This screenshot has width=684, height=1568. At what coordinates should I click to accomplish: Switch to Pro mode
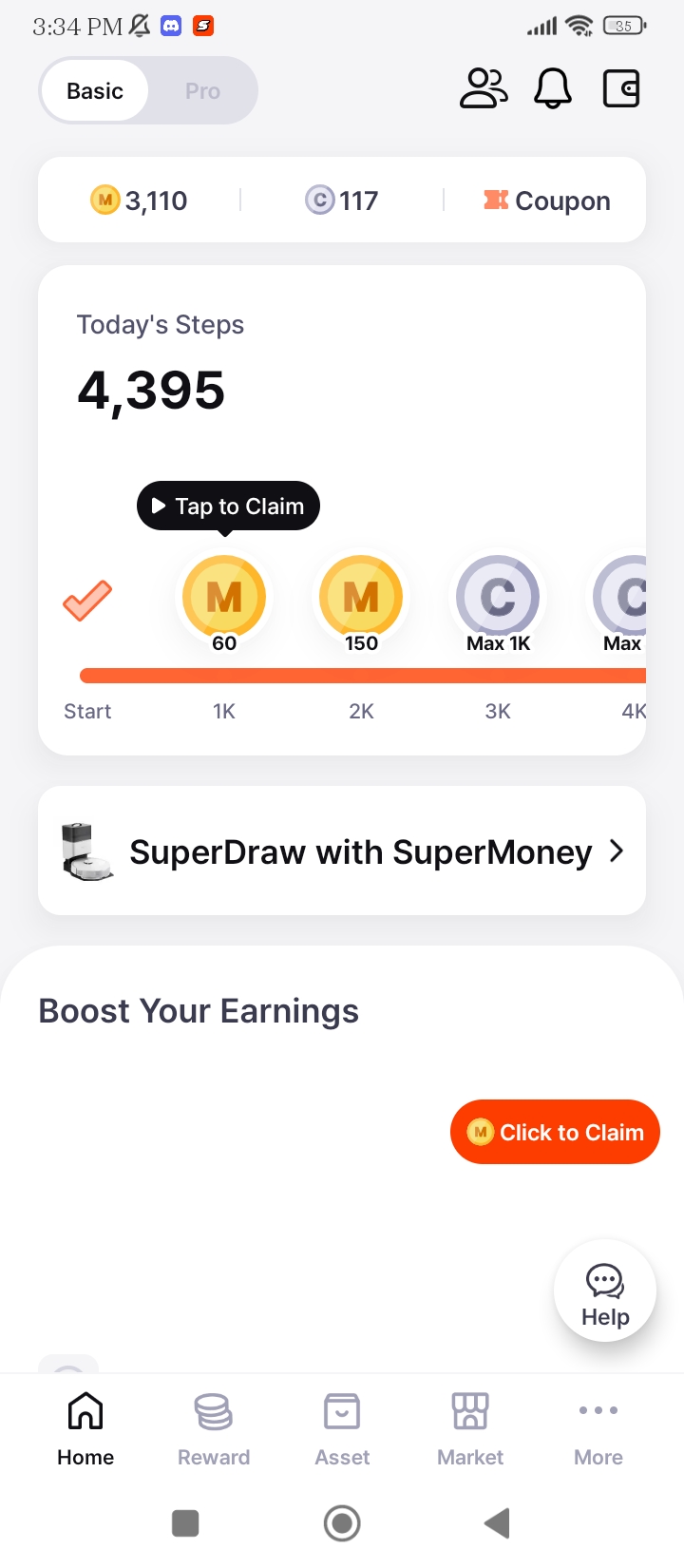pos(202,91)
